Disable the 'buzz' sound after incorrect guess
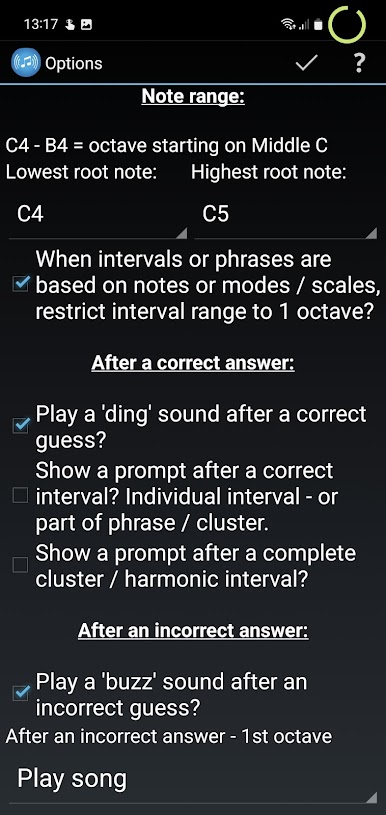The width and height of the screenshot is (386, 815). point(20,693)
